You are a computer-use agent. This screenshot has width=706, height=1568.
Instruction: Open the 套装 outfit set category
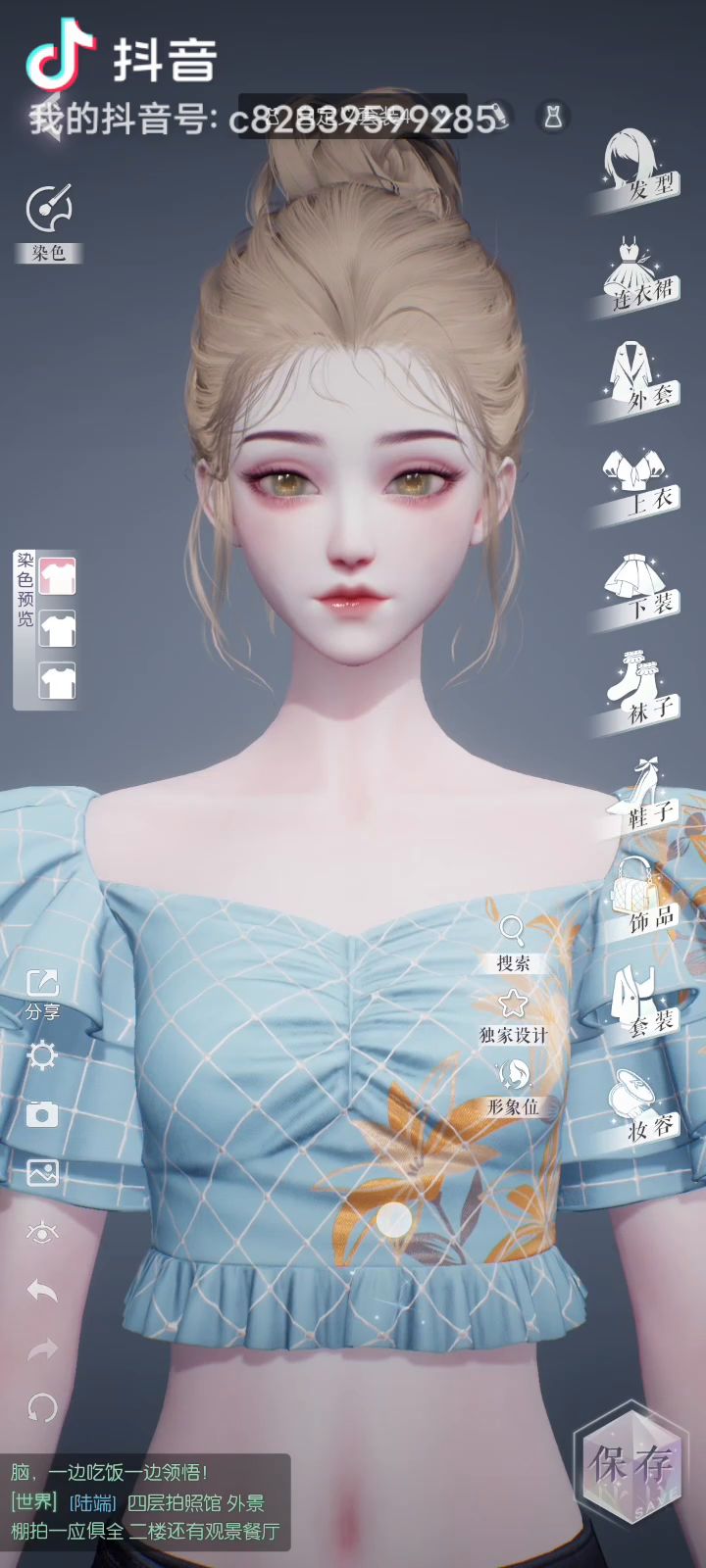[640, 1004]
